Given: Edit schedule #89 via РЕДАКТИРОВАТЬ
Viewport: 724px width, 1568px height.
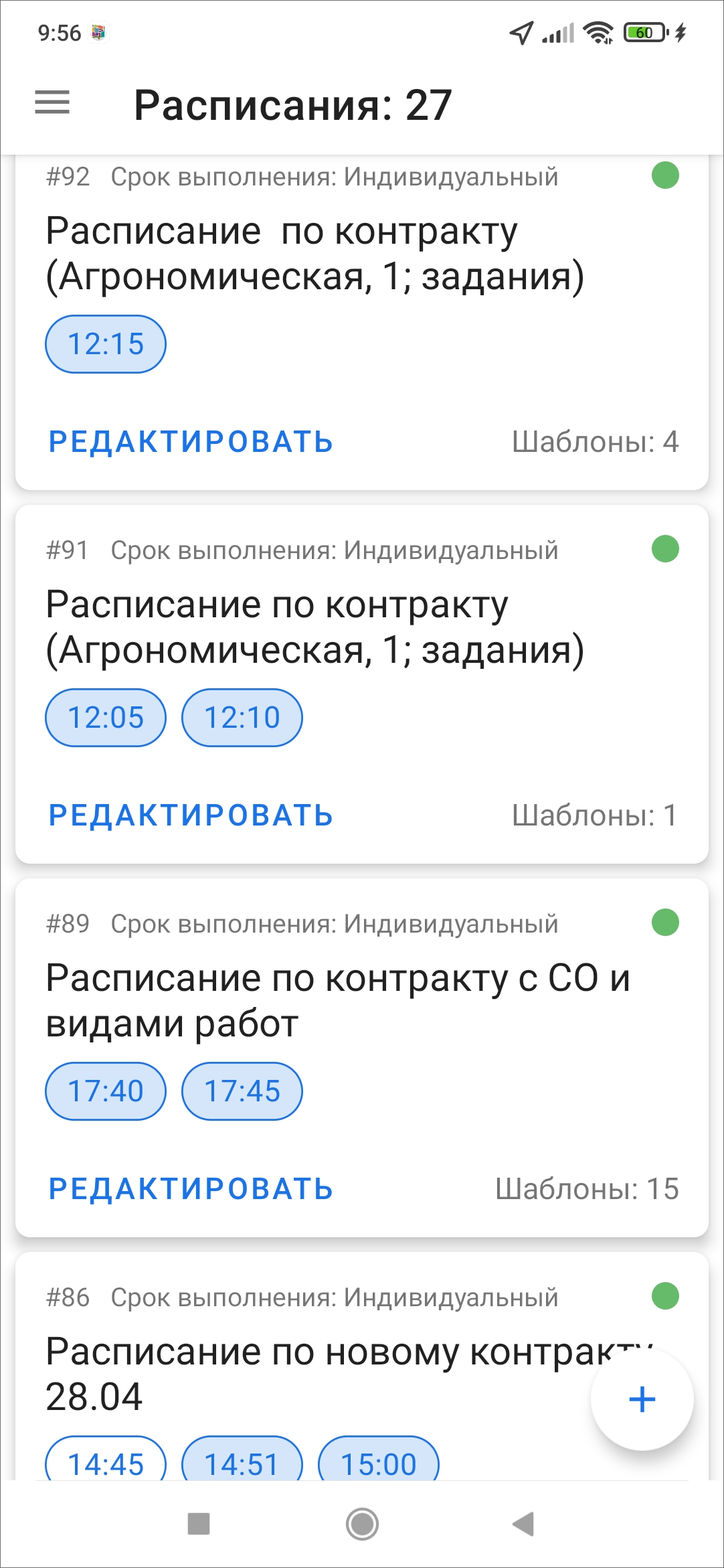Looking at the screenshot, I should pyautogui.click(x=191, y=1190).
